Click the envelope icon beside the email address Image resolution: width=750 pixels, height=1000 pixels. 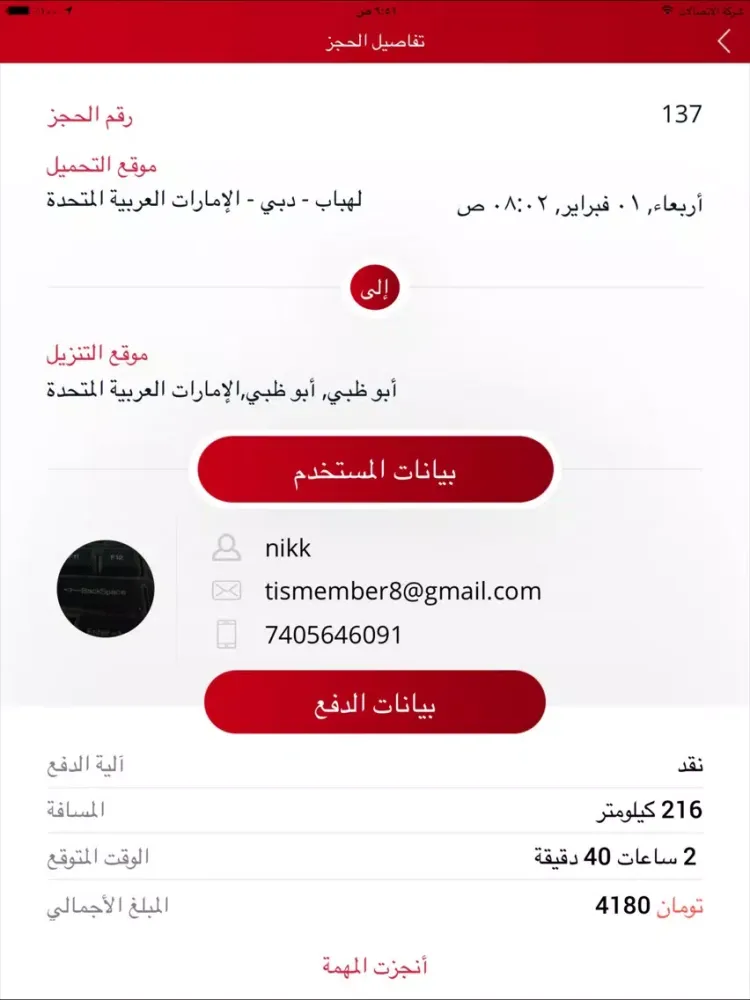coord(228,590)
